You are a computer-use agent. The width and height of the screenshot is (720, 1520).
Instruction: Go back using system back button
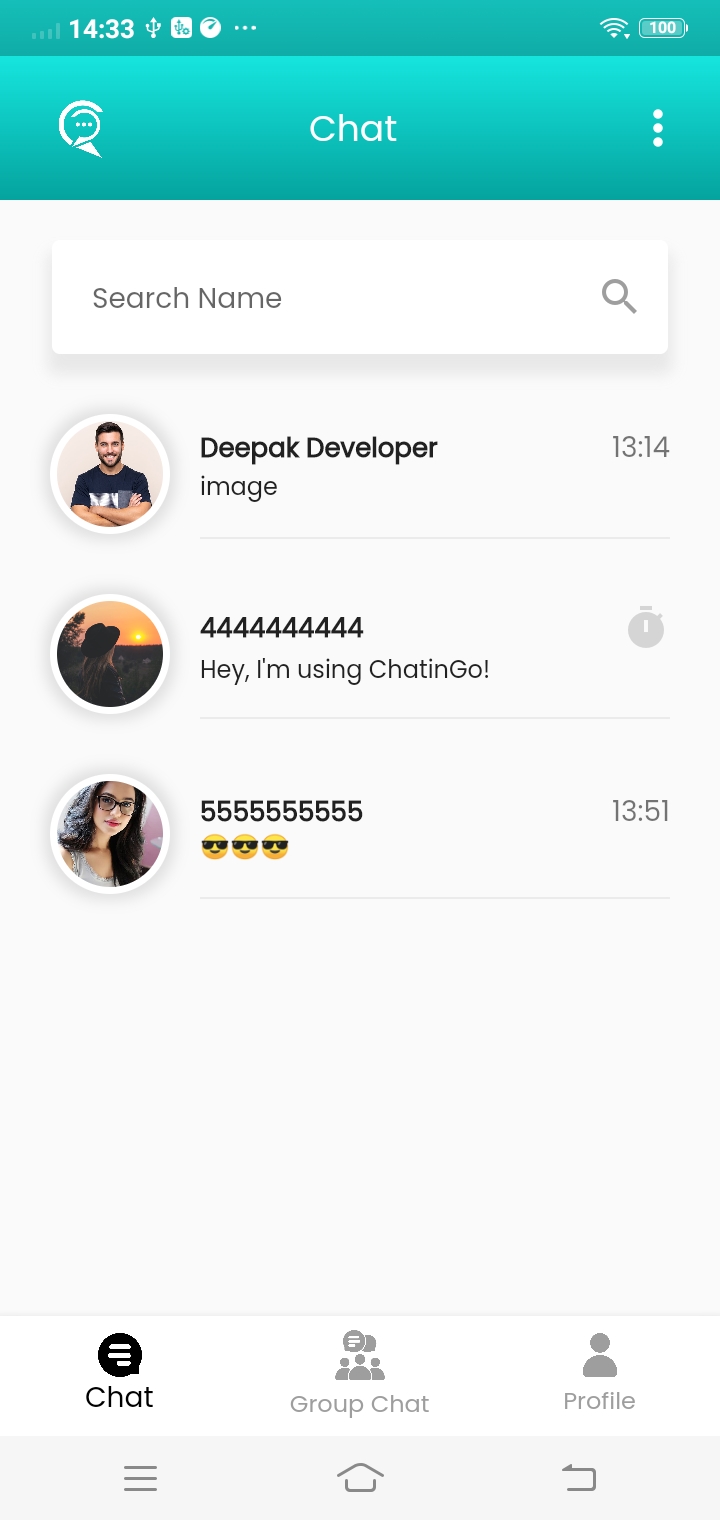578,1477
